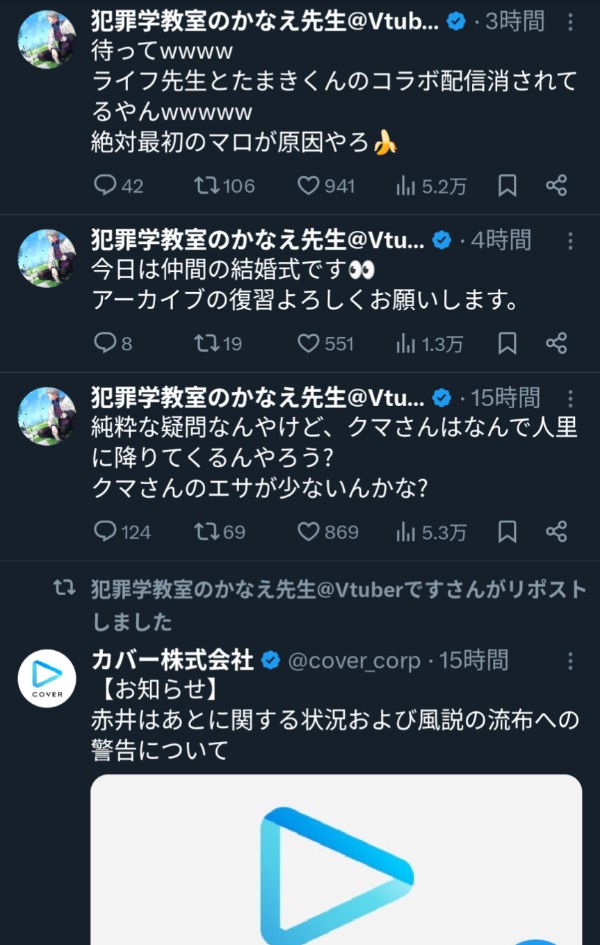Screen dimensions: 600x945
Task: Open overflow menu on the クマさん post
Action: pyautogui.click(x=570, y=397)
